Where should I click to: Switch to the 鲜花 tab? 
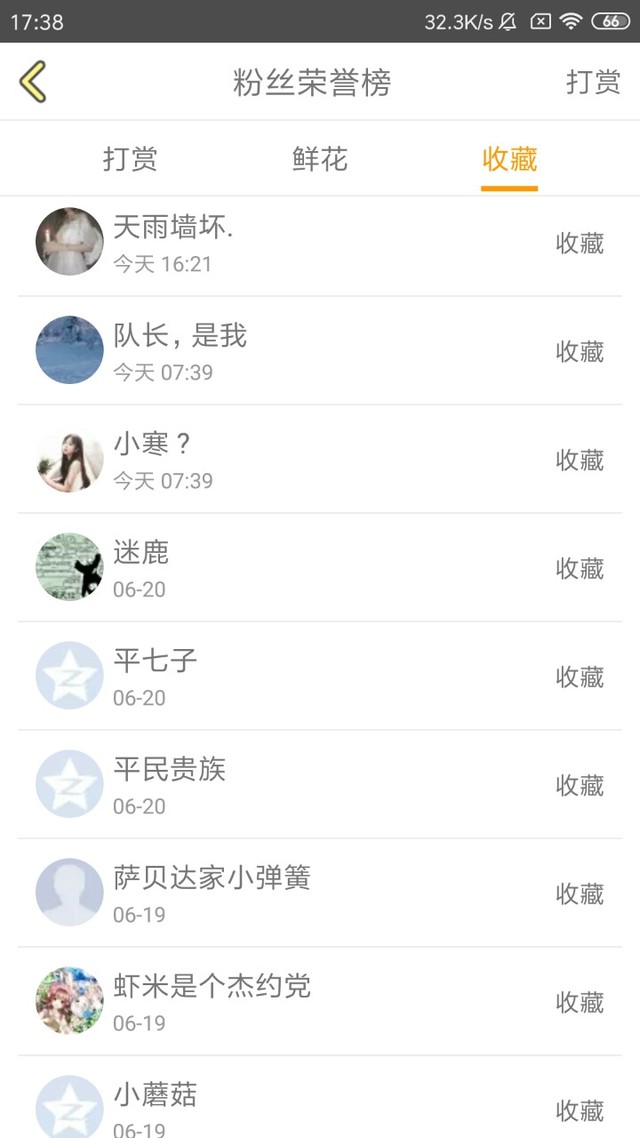320,159
